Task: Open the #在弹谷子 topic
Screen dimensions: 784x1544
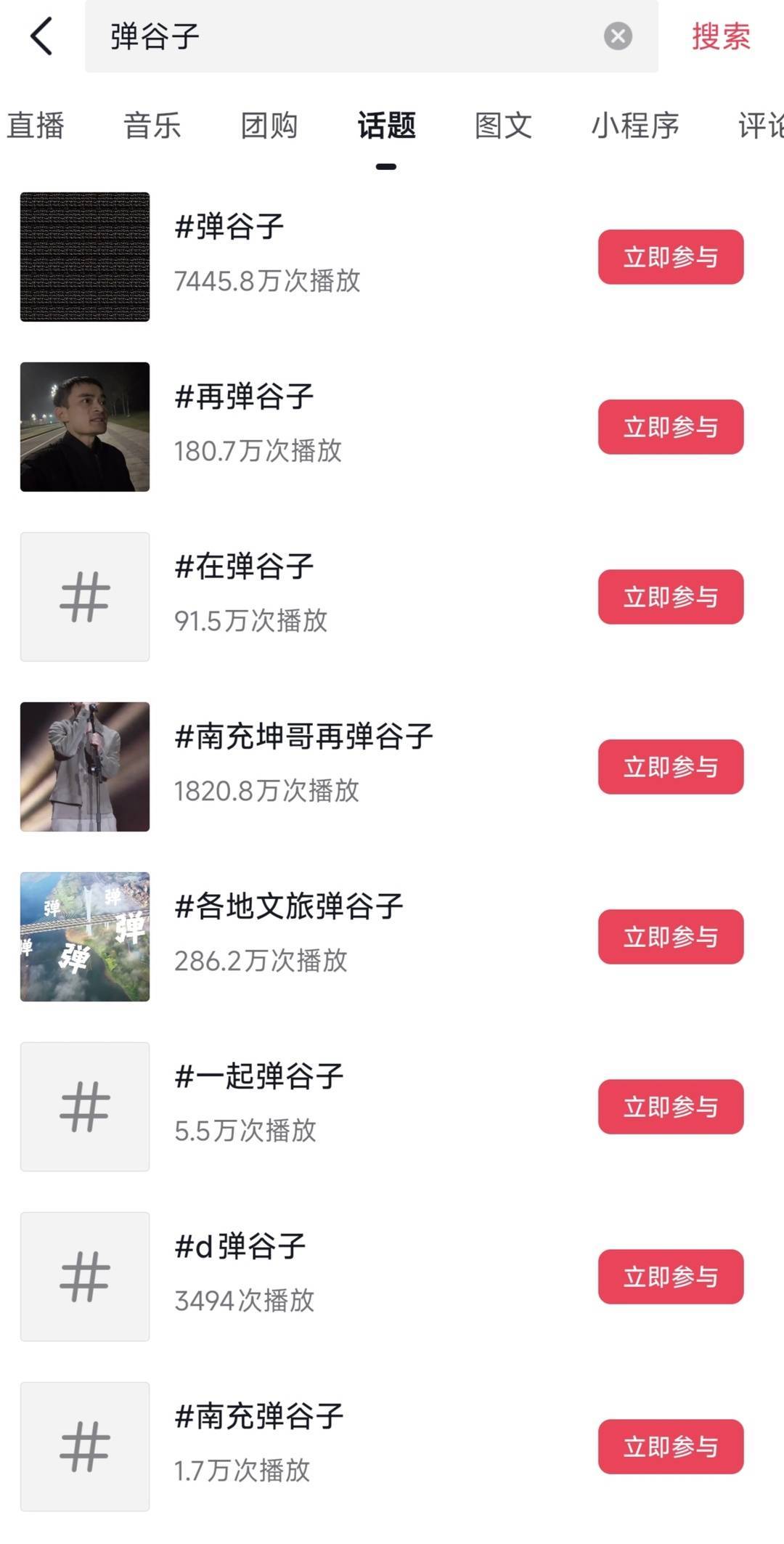Action: point(244,566)
